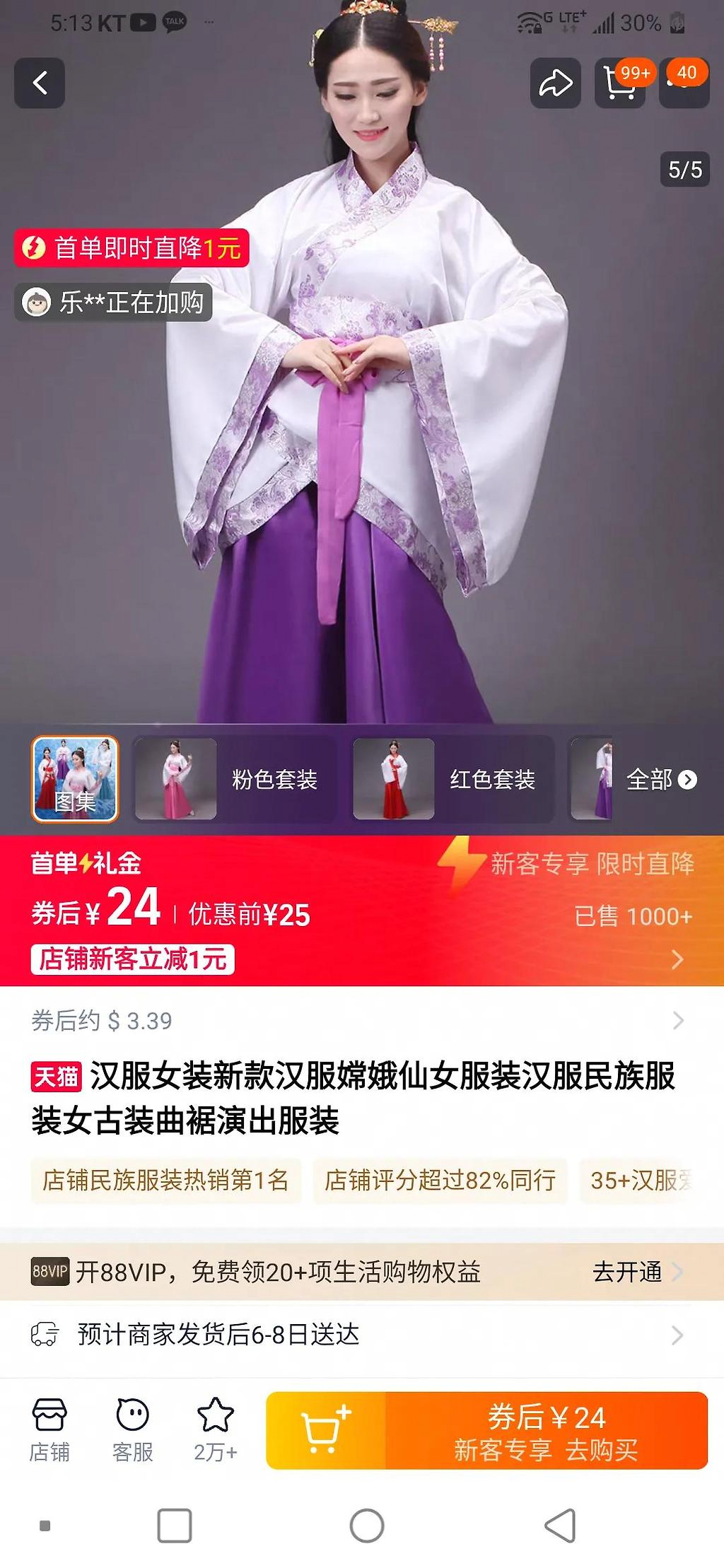
Task: Choose the 红色套装 red set variant
Action: point(452,779)
